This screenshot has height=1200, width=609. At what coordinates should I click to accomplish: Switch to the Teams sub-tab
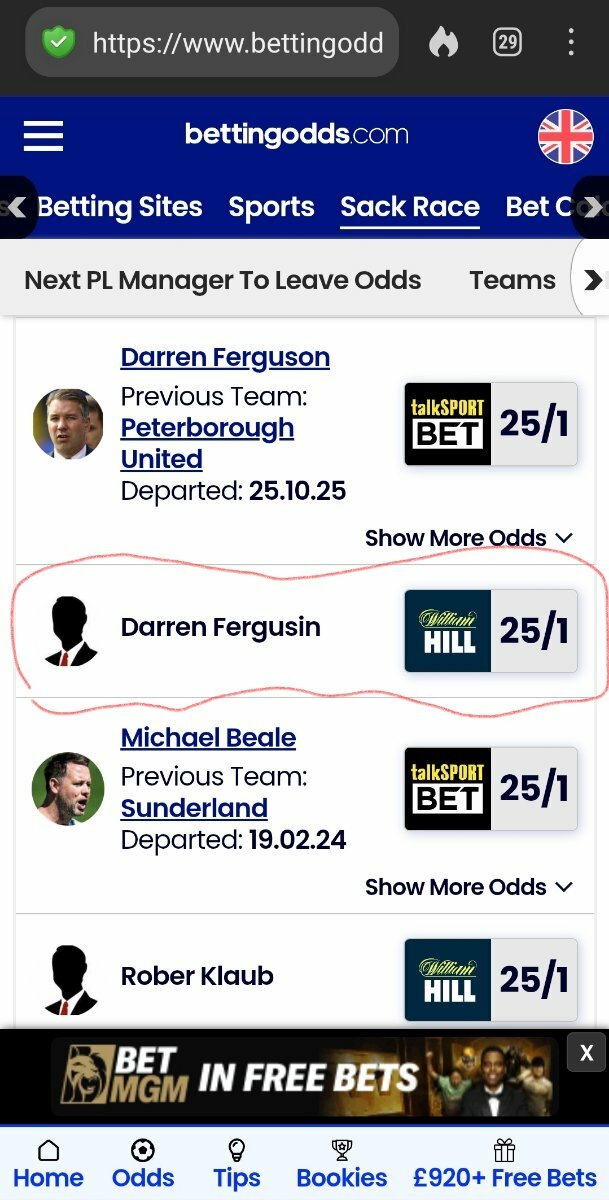(x=512, y=280)
